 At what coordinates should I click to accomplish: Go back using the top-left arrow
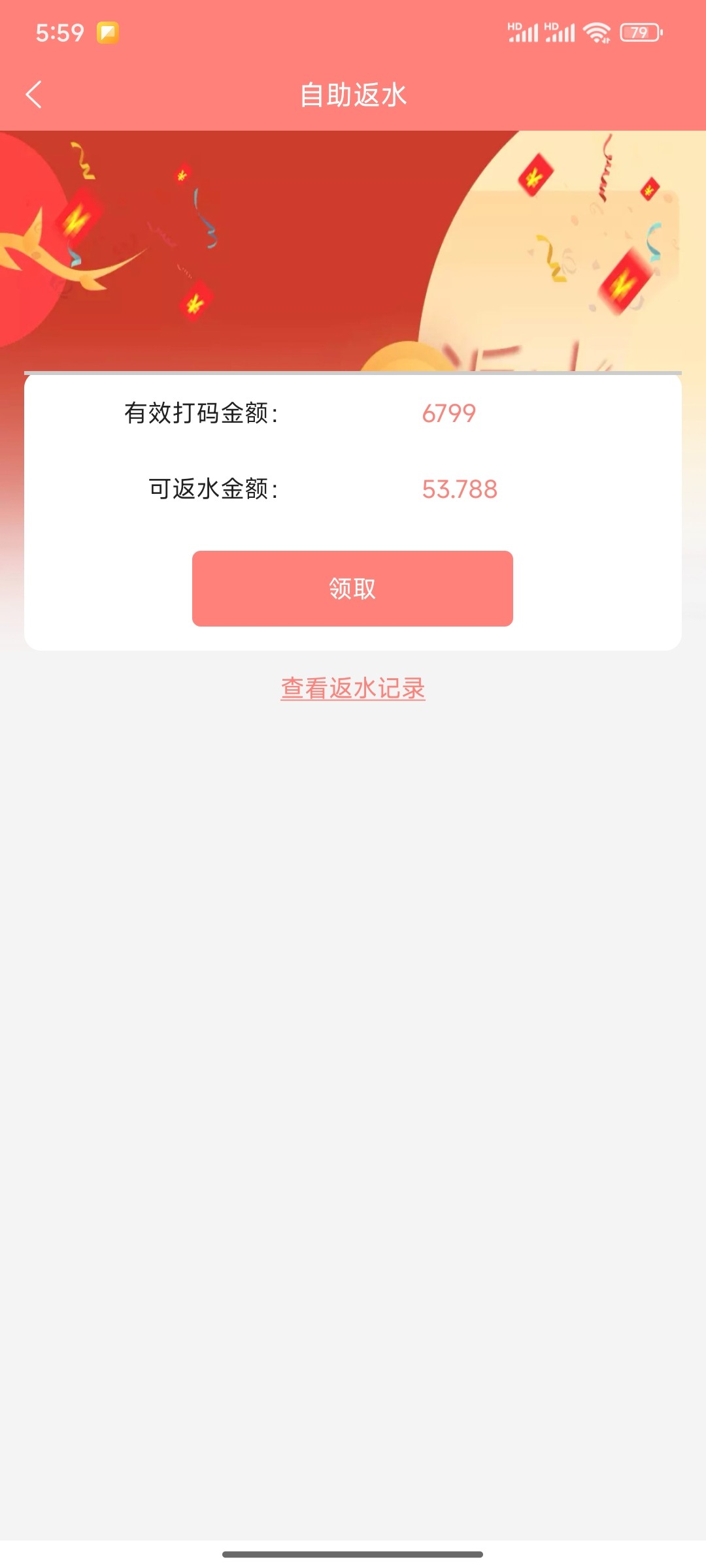click(x=34, y=95)
